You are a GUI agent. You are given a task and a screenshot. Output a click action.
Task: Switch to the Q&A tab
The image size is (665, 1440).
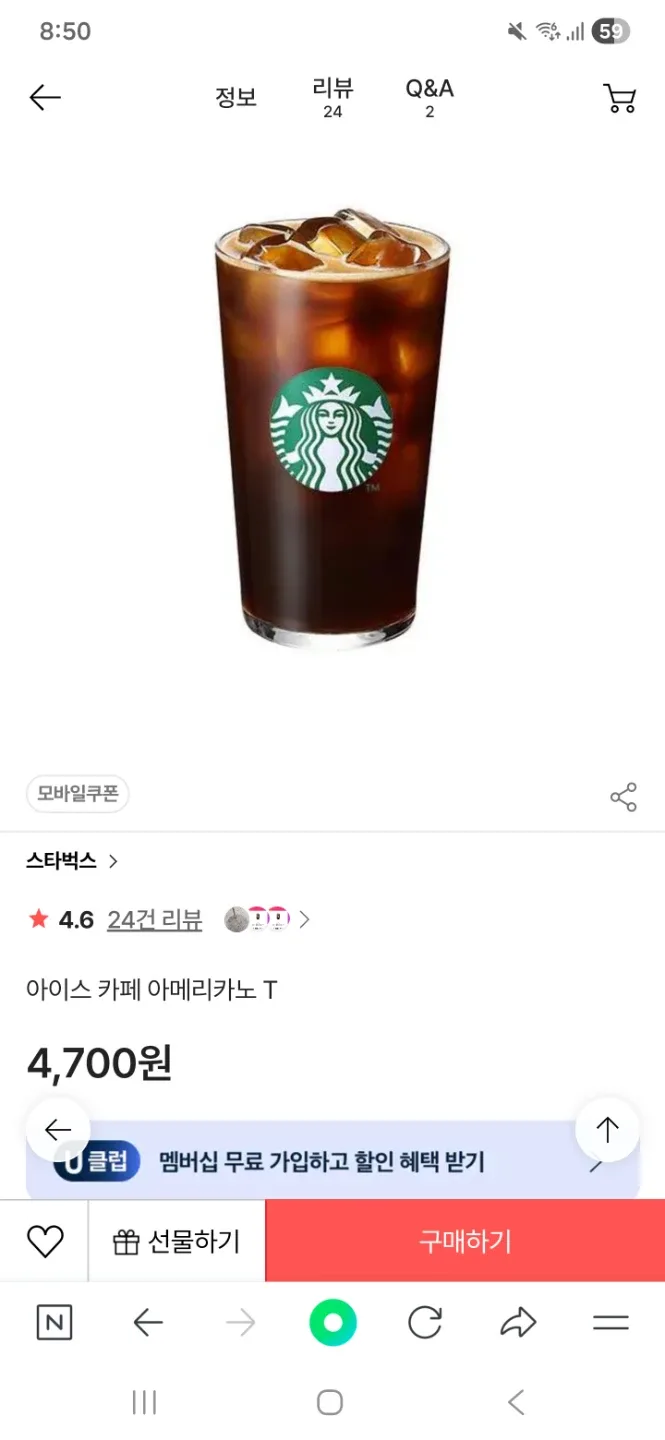[x=430, y=97]
